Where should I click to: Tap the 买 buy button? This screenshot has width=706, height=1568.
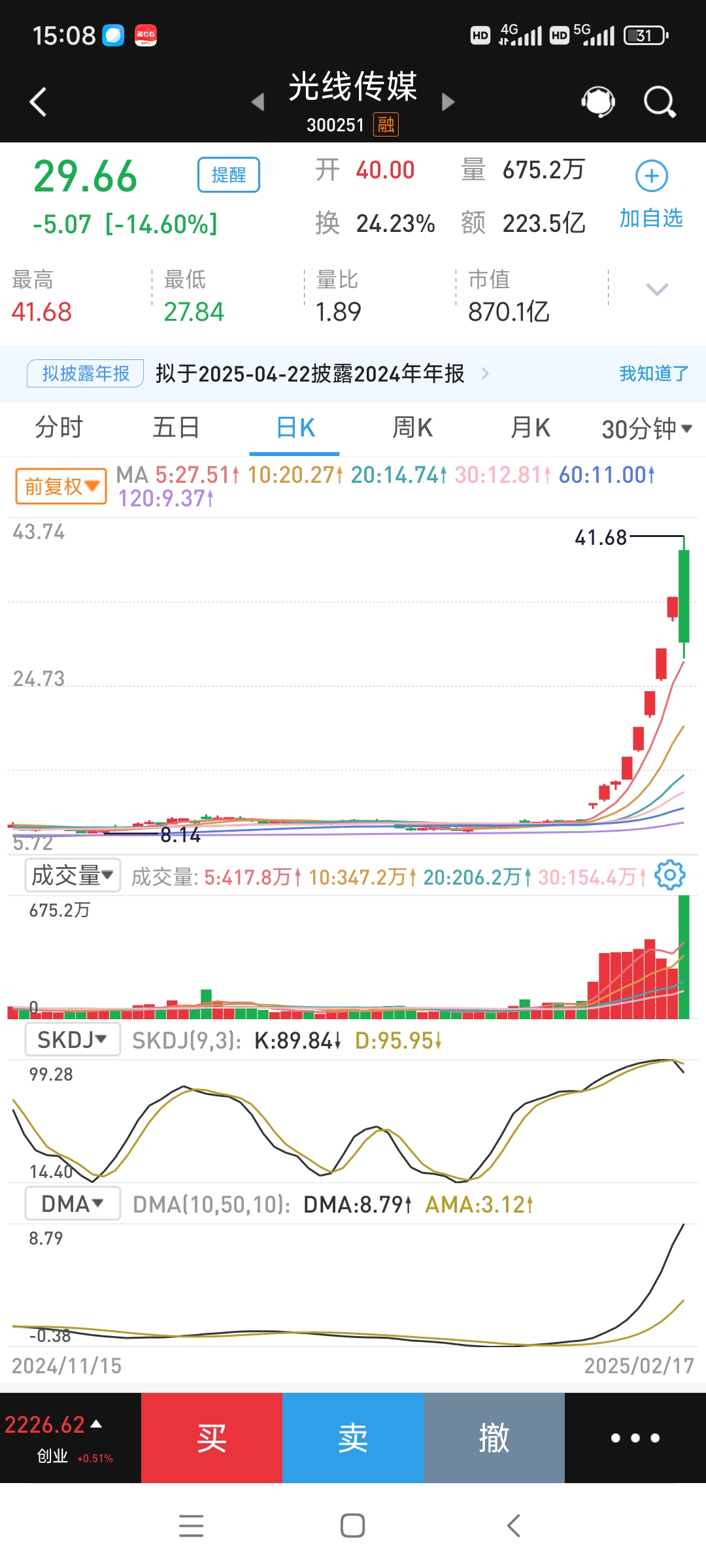tap(212, 1438)
